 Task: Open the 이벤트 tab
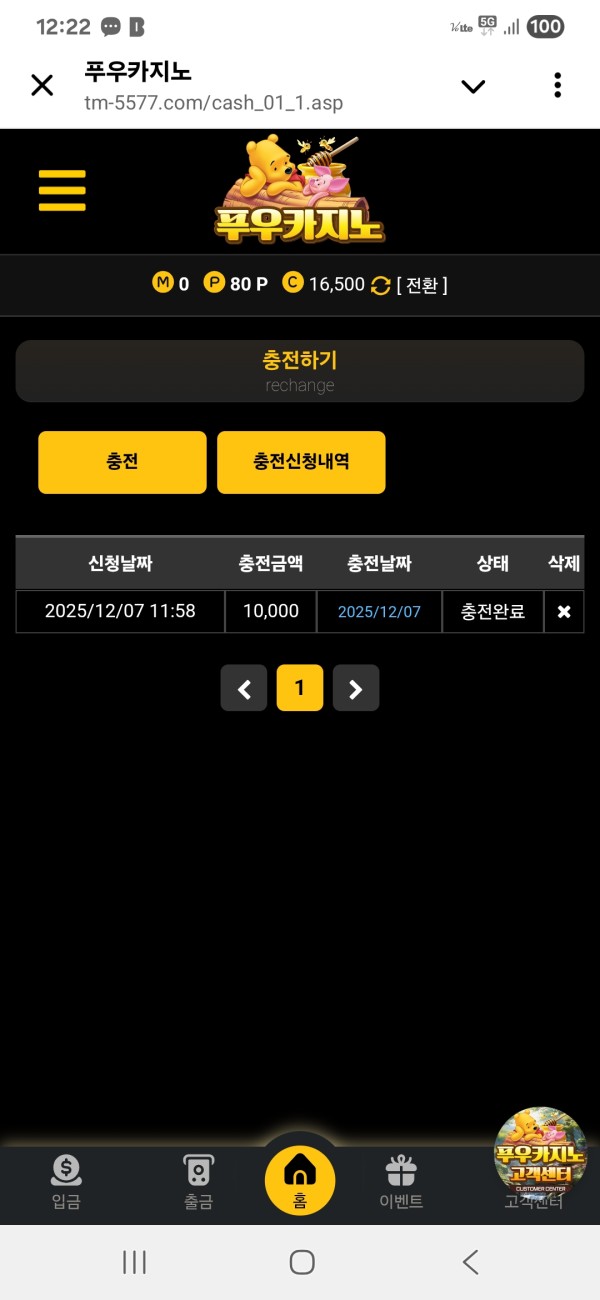(401, 1182)
